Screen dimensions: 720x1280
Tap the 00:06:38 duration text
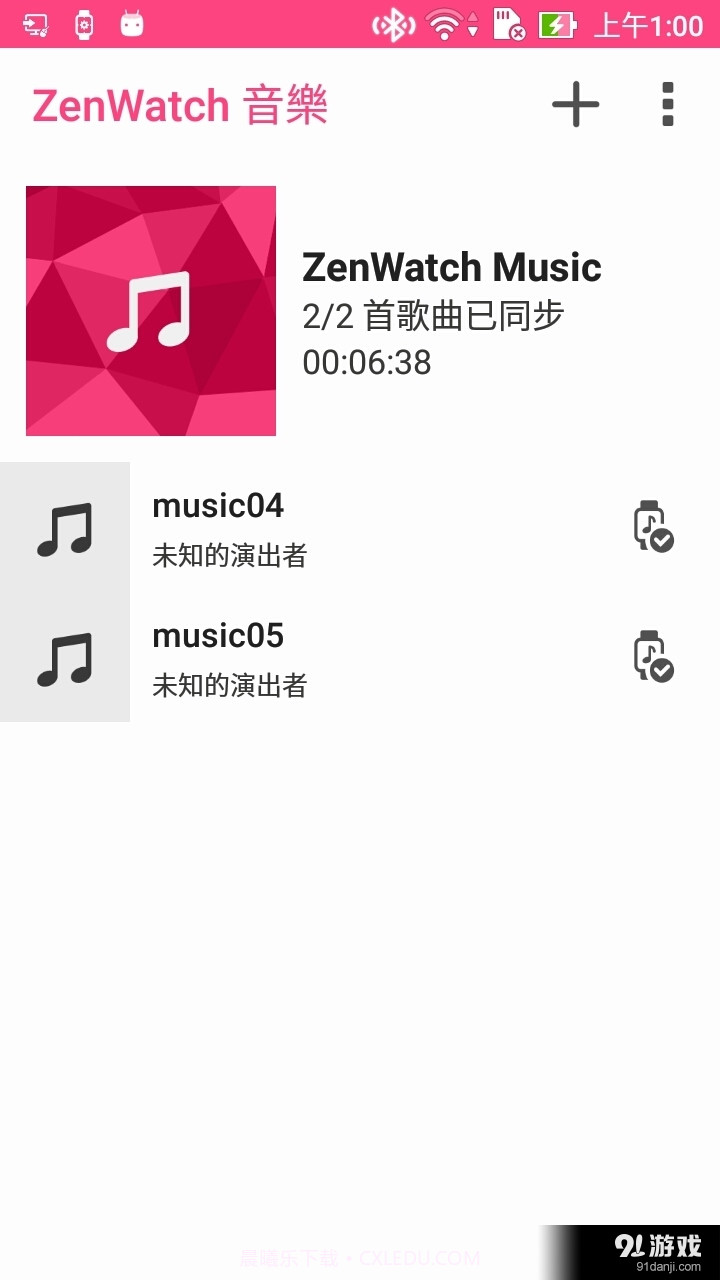pos(367,363)
